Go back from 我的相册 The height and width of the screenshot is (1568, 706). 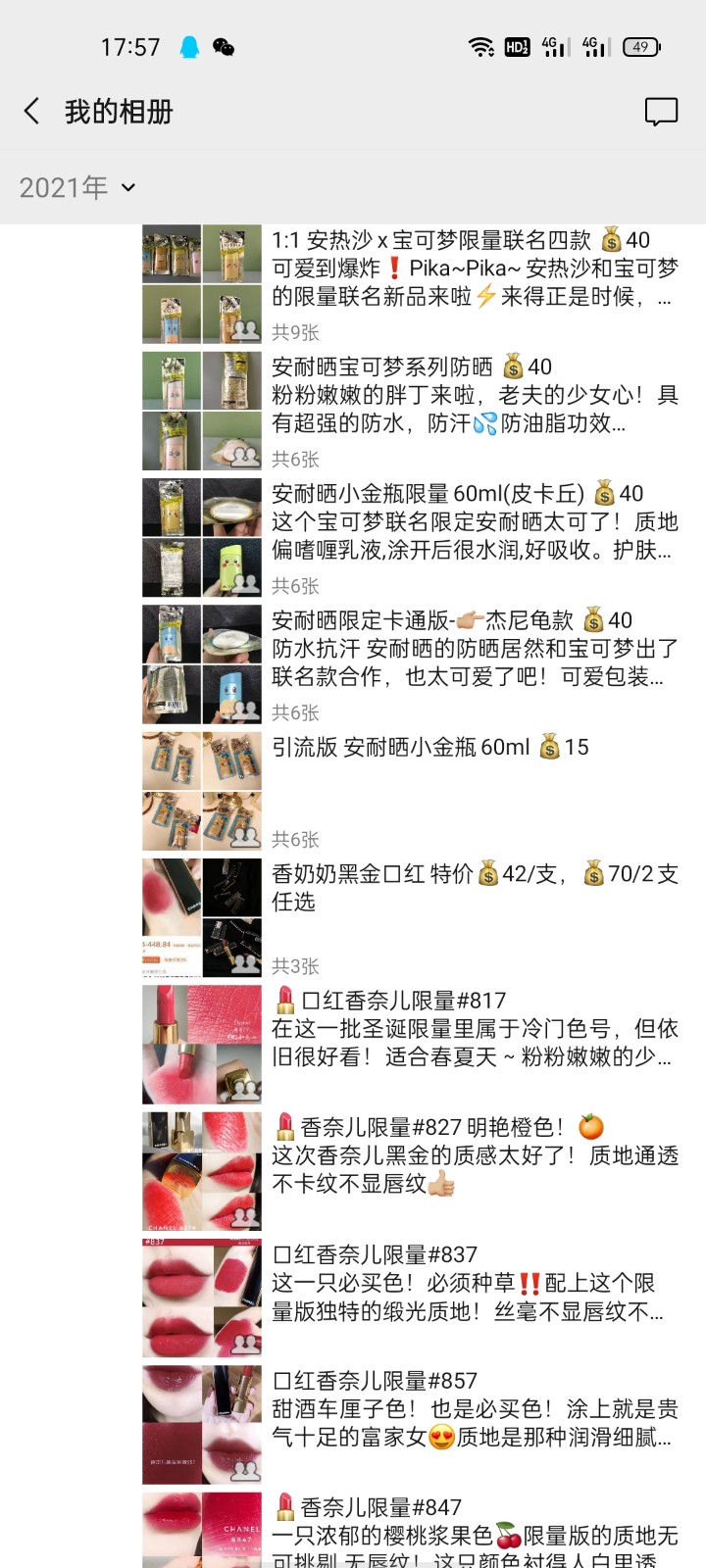pyautogui.click(x=32, y=111)
